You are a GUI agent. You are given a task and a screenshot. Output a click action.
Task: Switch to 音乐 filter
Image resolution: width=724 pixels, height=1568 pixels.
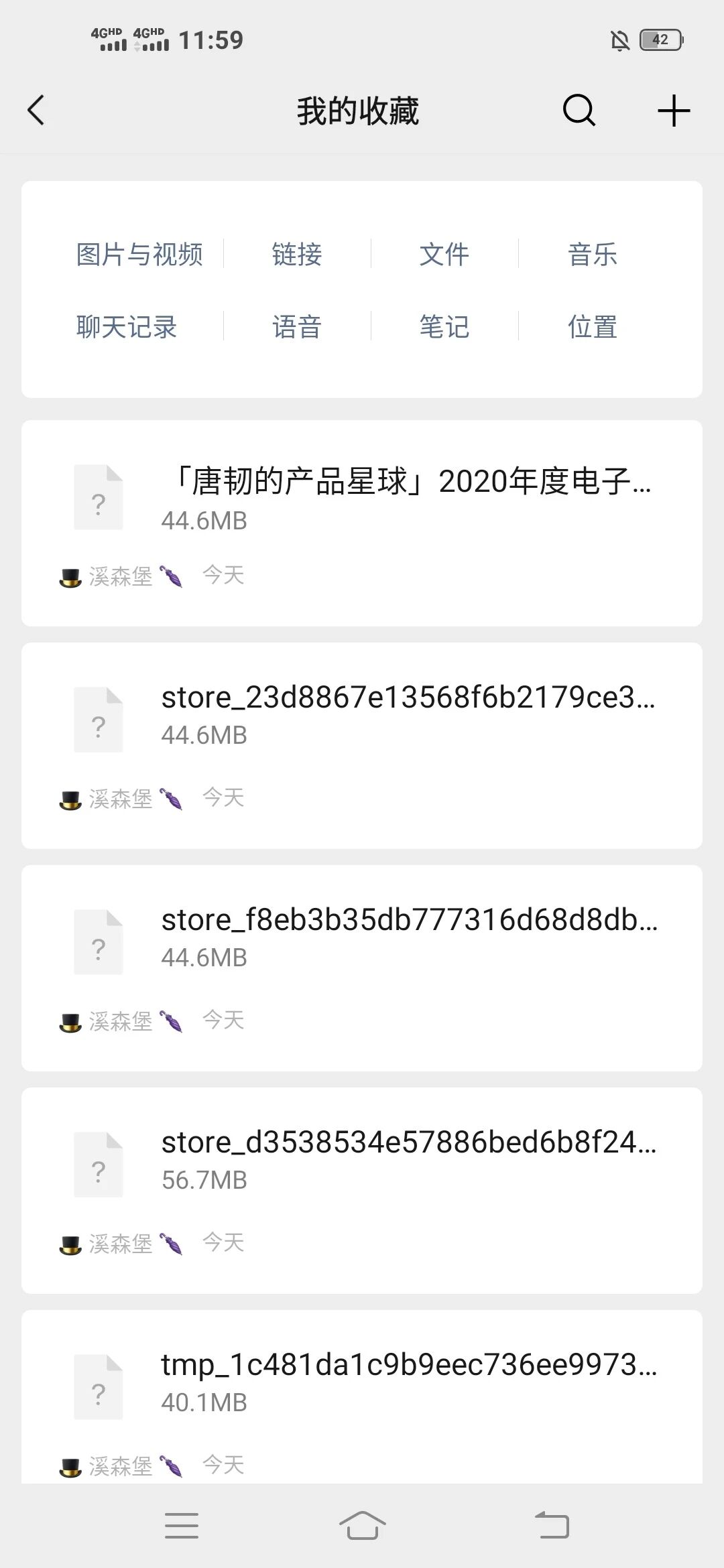[x=593, y=255]
